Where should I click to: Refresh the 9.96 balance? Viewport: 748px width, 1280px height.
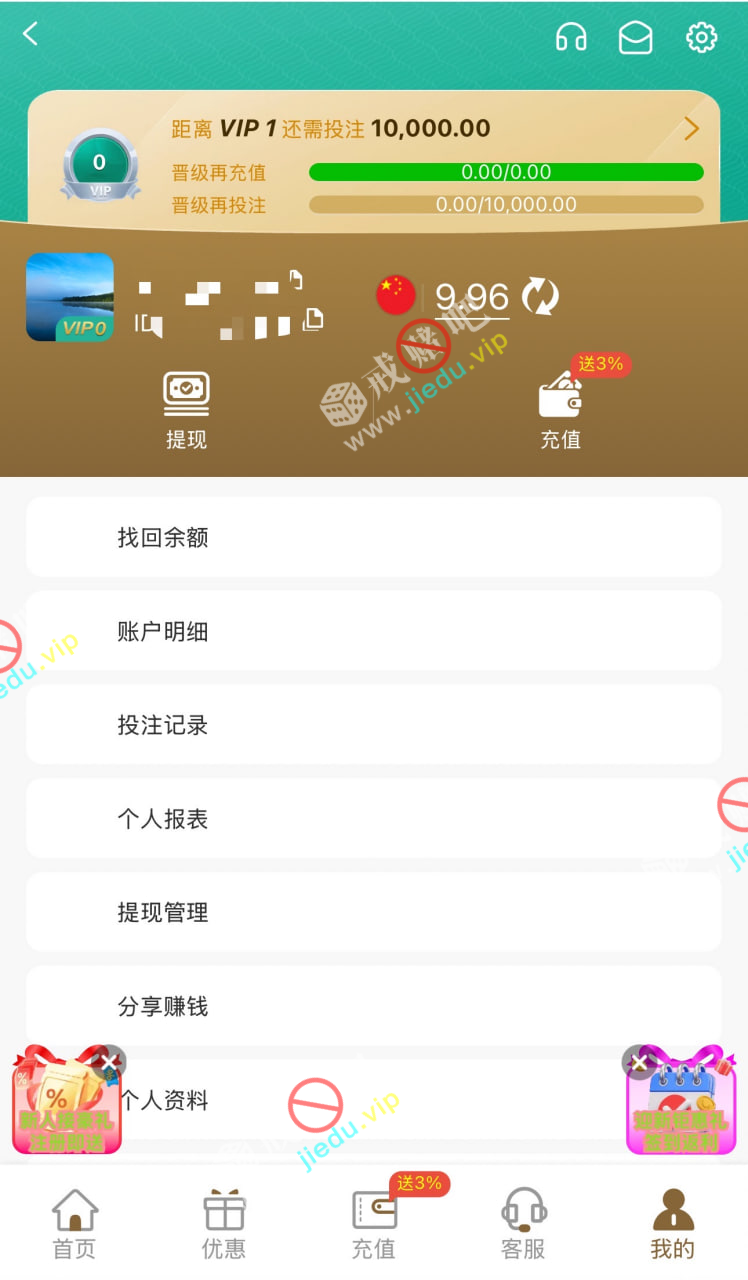pos(540,297)
